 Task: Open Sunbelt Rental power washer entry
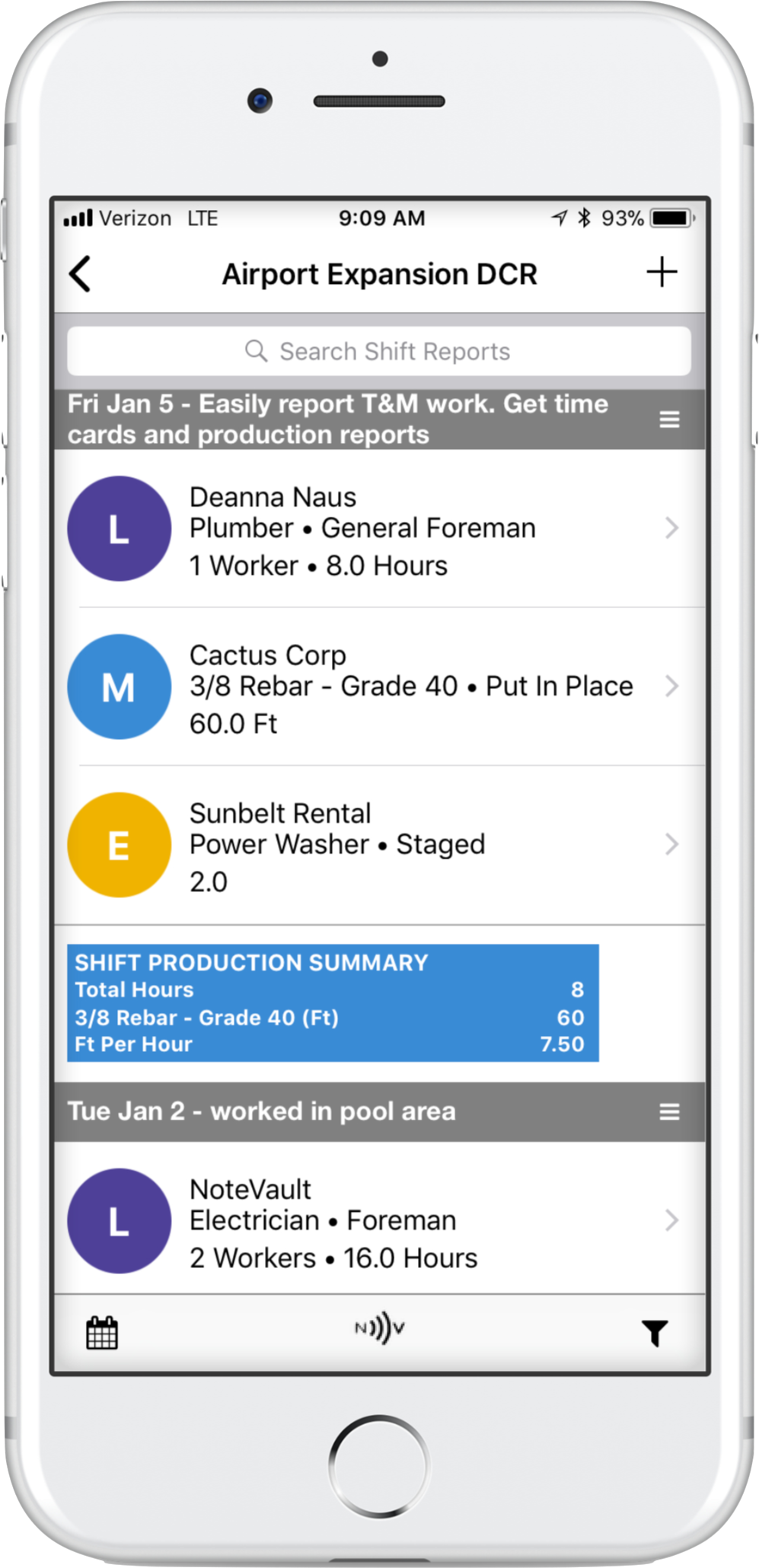point(379,846)
